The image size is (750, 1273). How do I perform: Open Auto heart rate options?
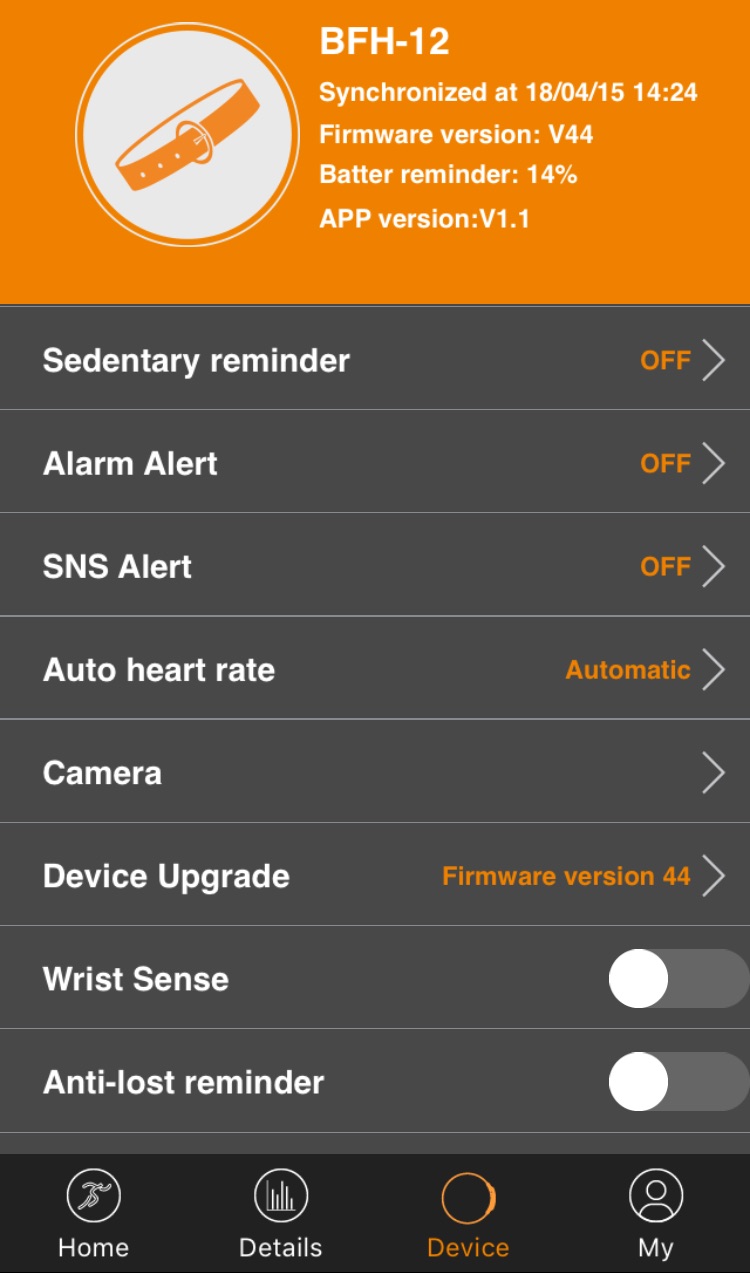pyautogui.click(x=375, y=668)
